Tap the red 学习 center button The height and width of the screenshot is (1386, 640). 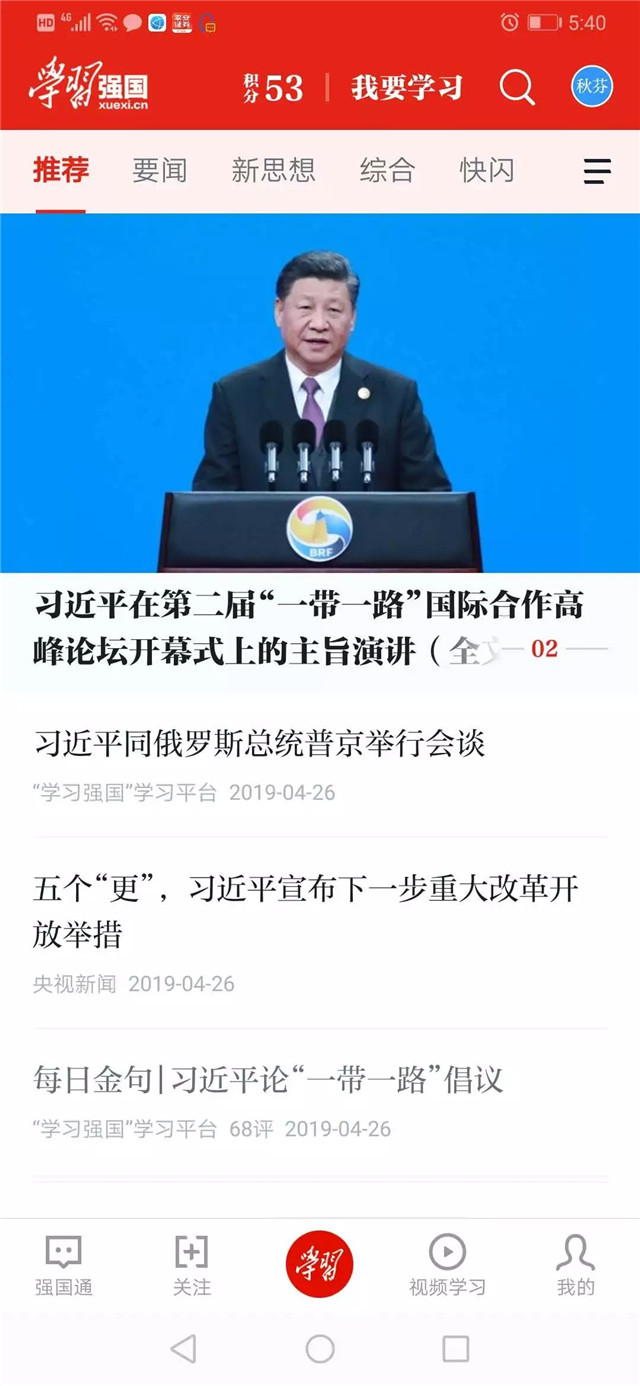(319, 1264)
